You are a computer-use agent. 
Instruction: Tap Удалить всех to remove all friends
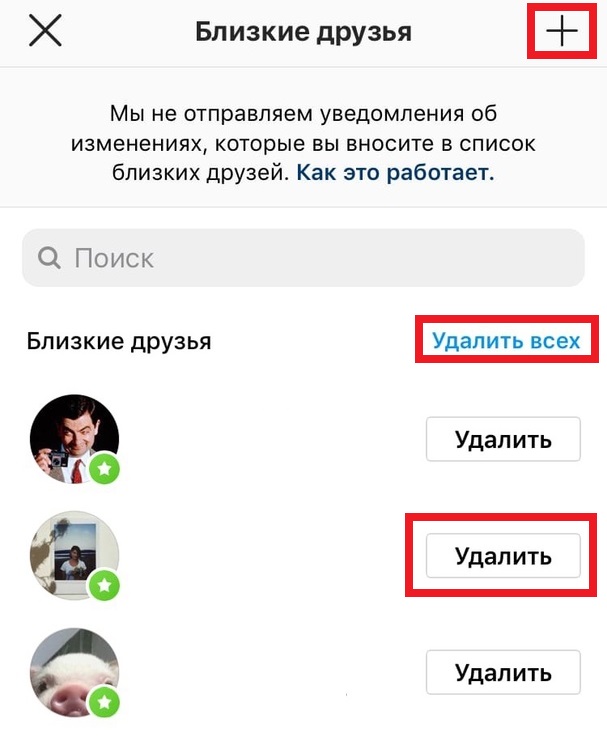pyautogui.click(x=505, y=341)
